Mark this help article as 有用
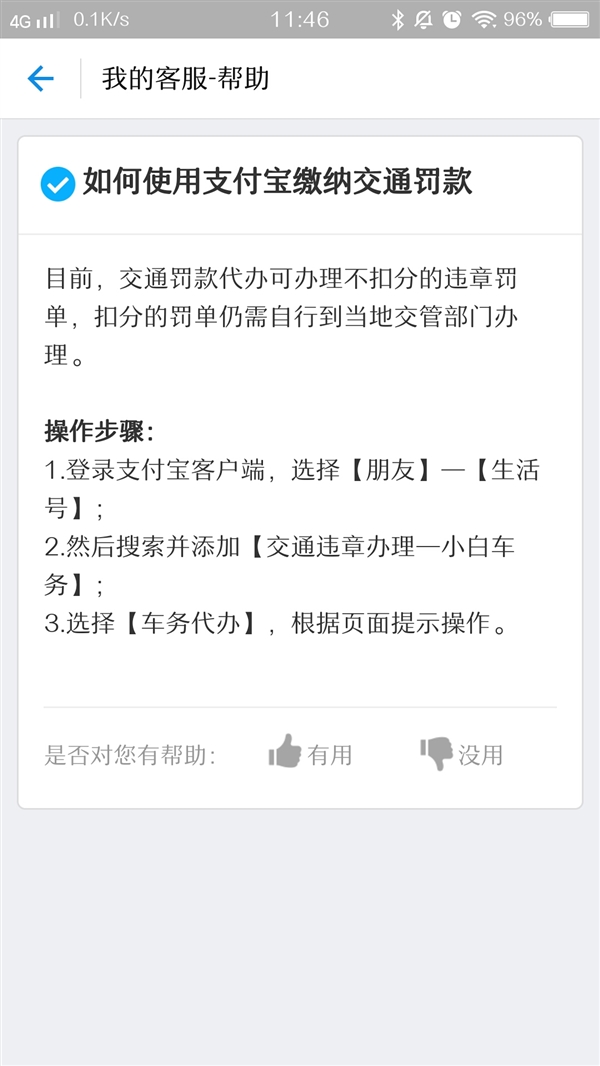 point(310,753)
